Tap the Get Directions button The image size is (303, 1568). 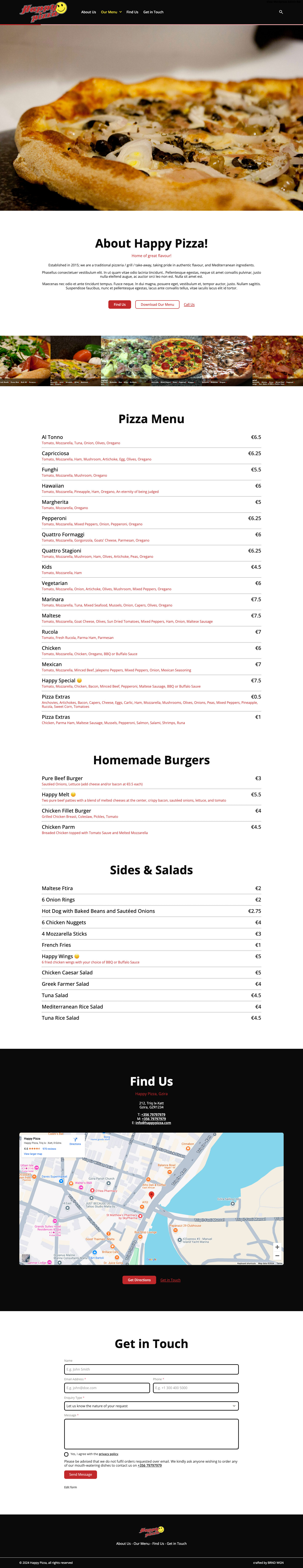pyautogui.click(x=139, y=1280)
